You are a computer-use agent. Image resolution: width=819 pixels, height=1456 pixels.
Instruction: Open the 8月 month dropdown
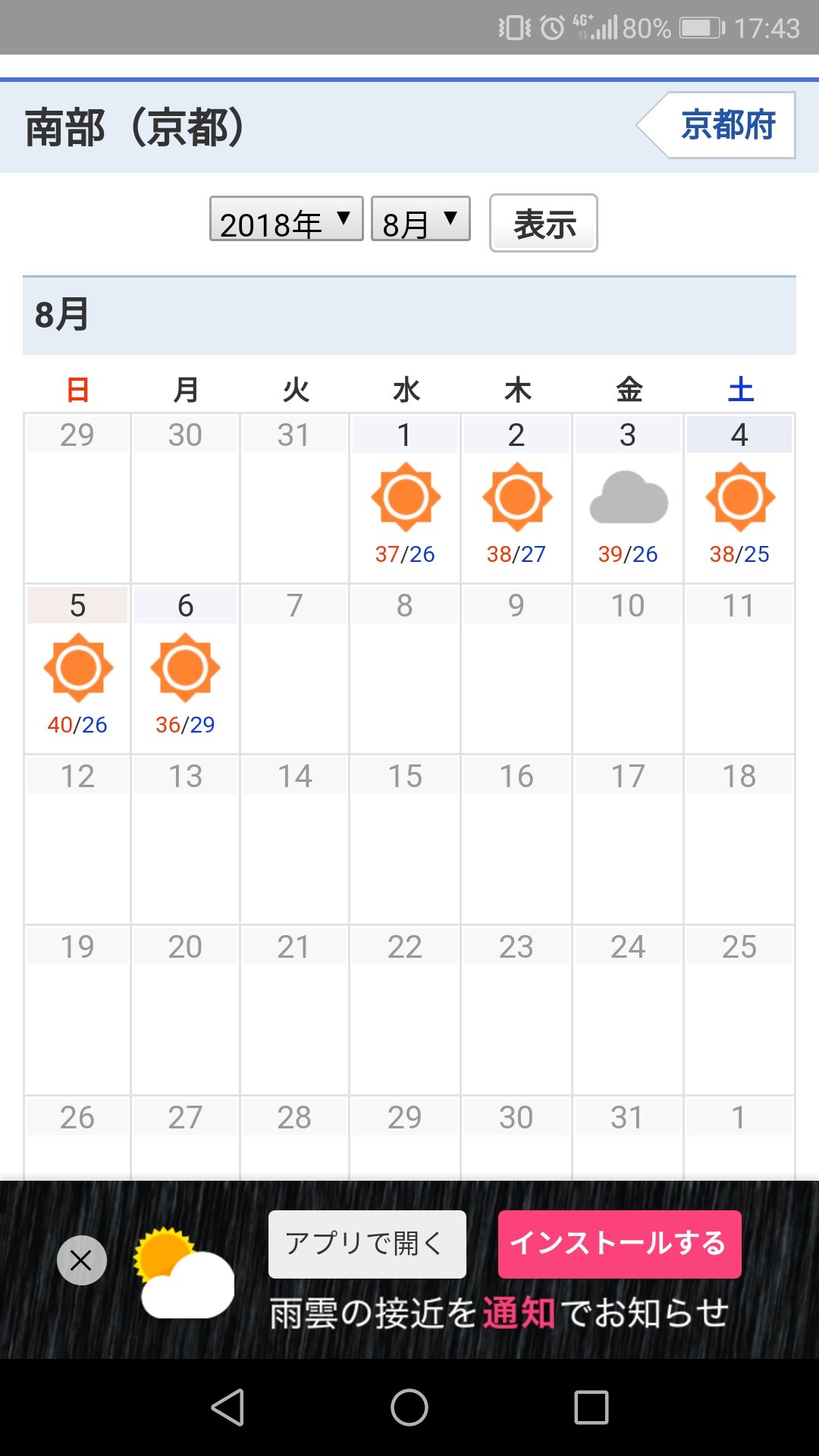421,219
